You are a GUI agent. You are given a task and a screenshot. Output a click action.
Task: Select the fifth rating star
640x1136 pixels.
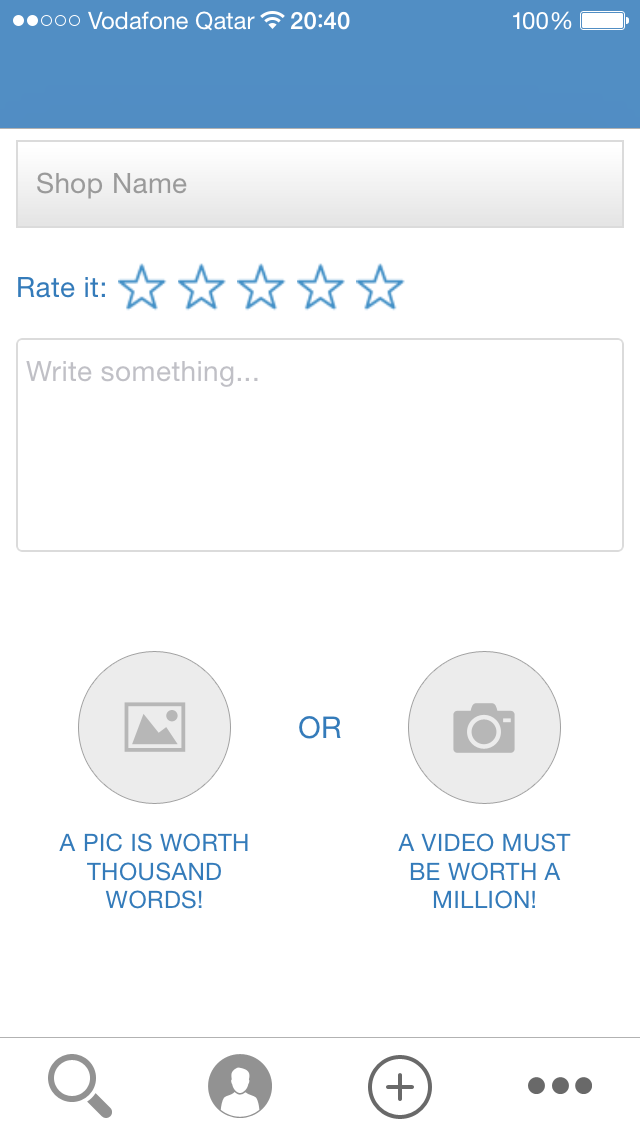point(380,288)
